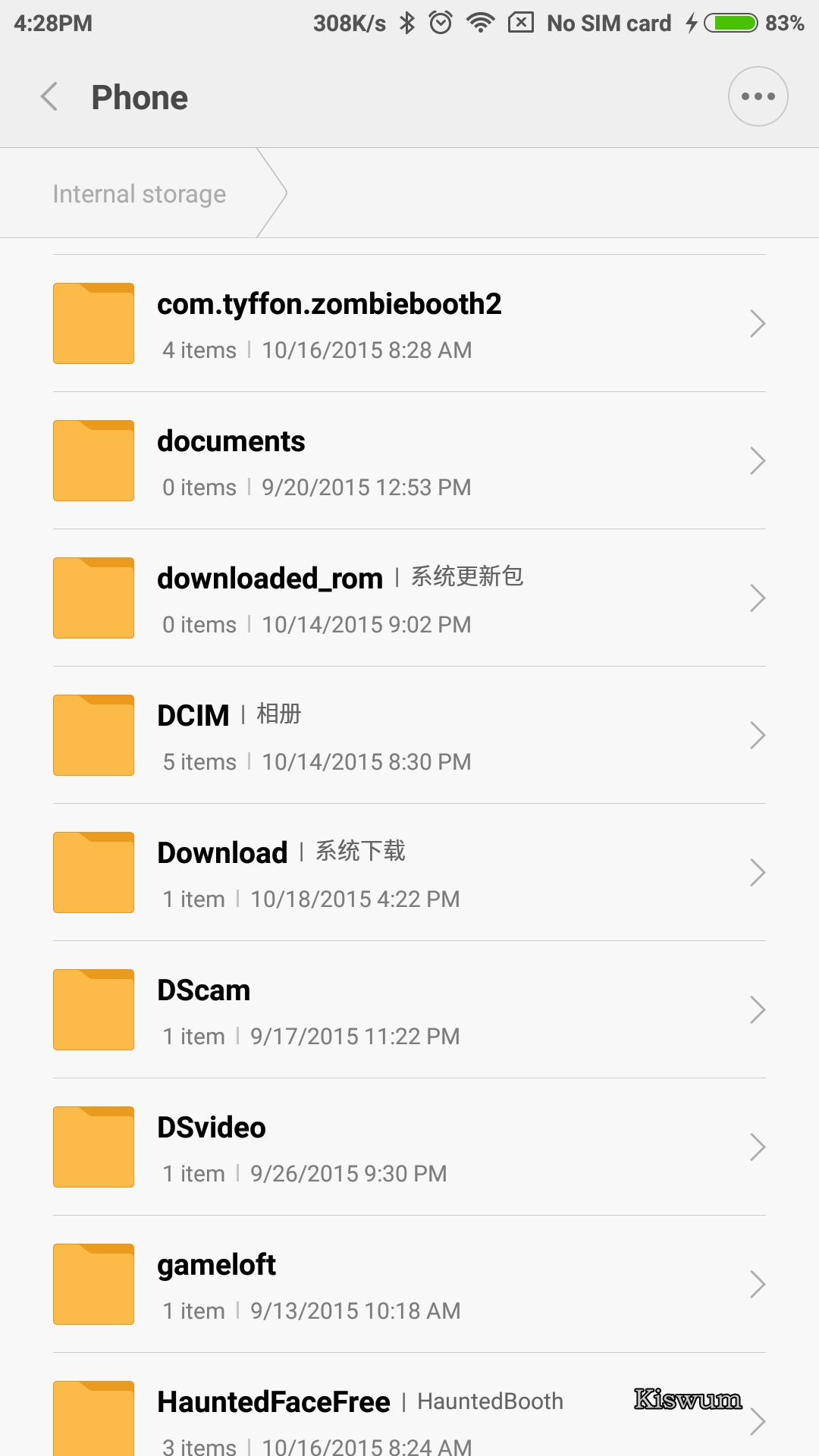Open the documents folder
The width and height of the screenshot is (819, 1456).
[x=409, y=460]
